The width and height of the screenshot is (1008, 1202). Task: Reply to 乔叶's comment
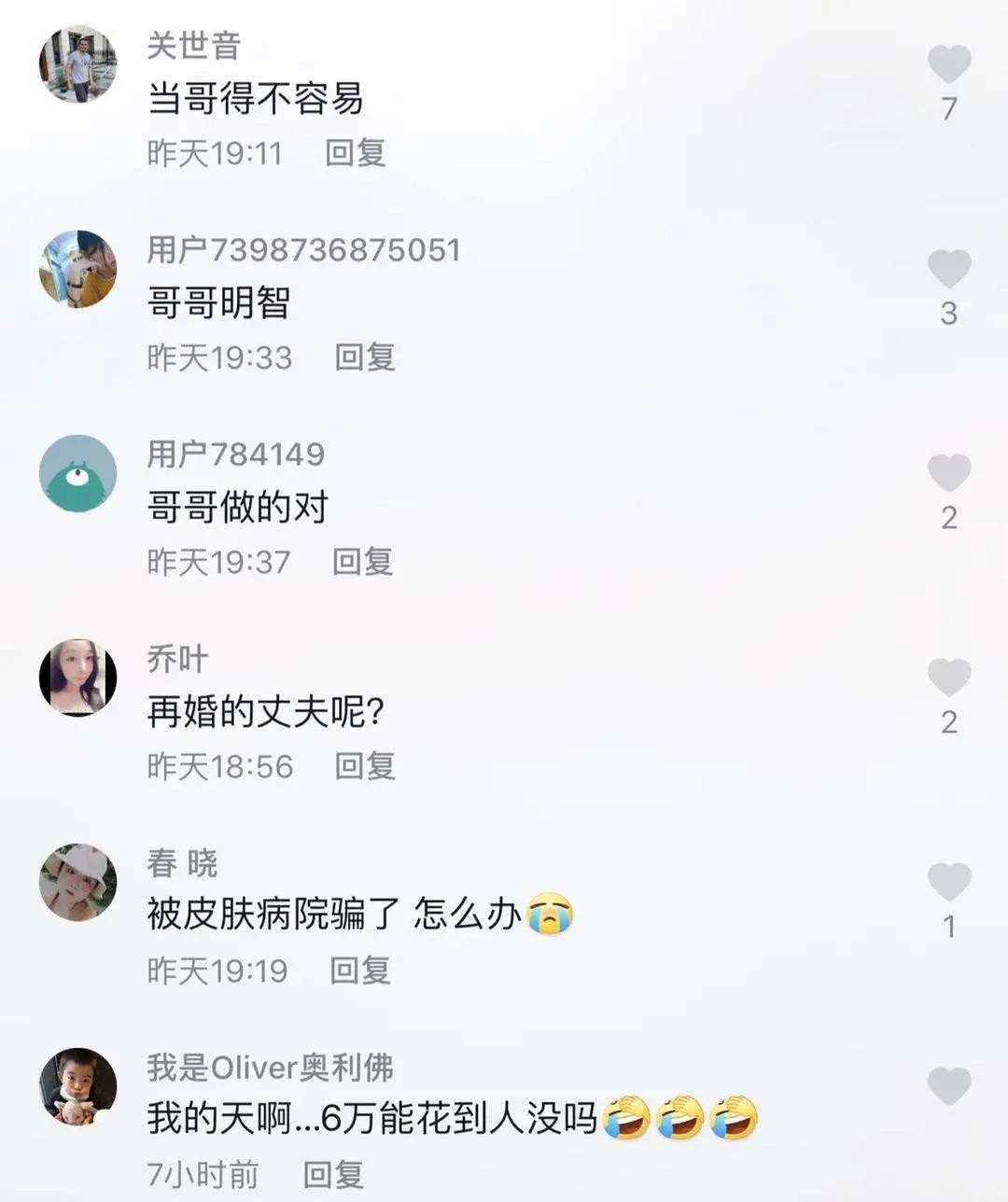pos(365,766)
